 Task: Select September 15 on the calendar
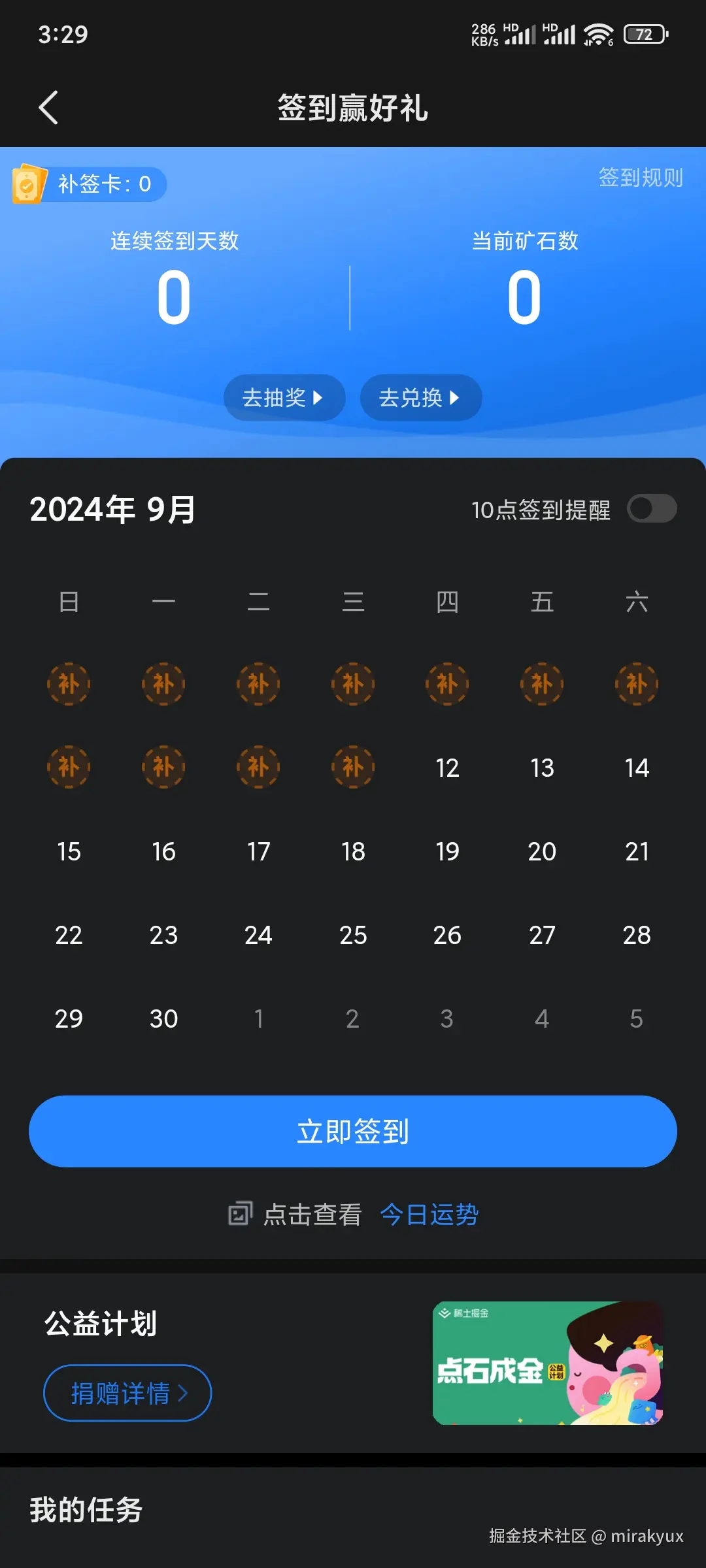point(69,851)
